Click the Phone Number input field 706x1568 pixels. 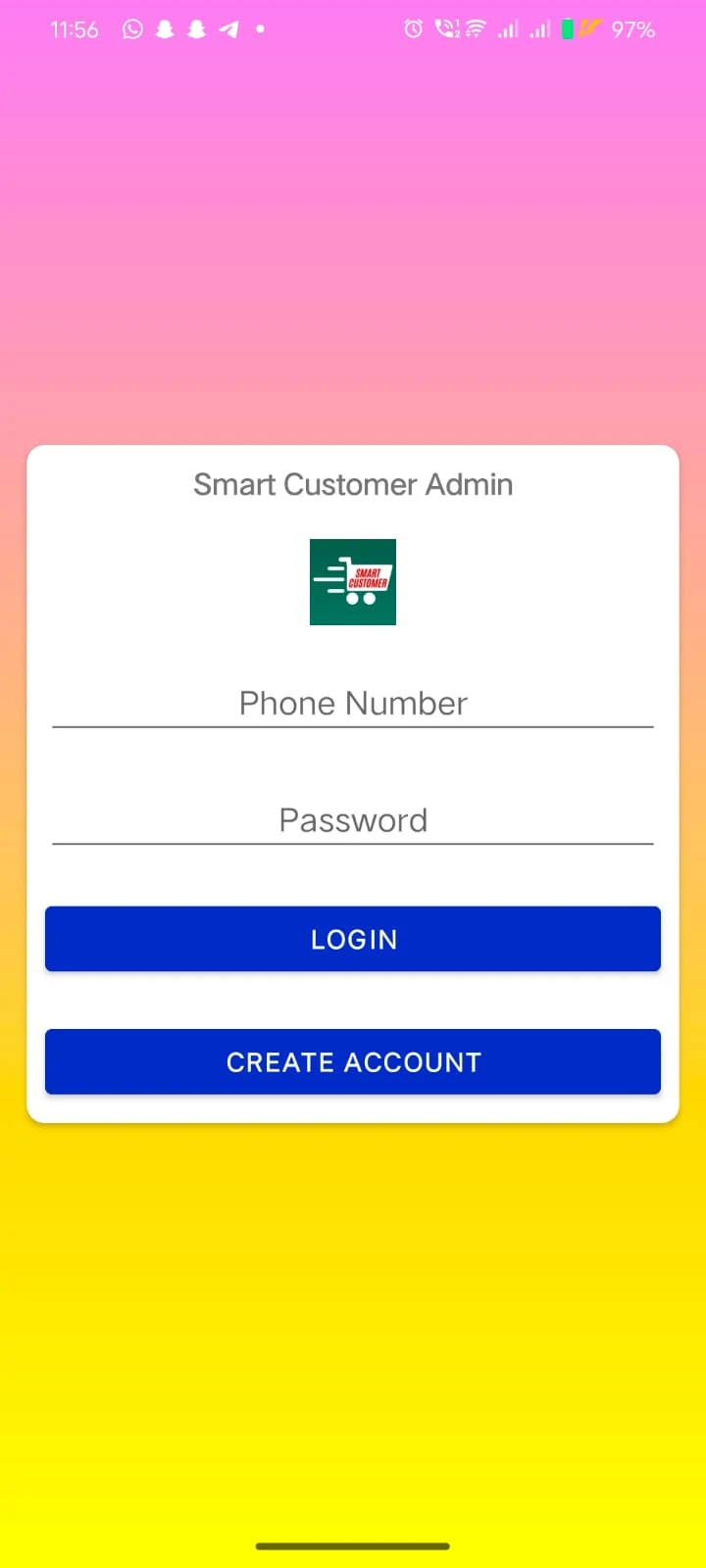click(353, 703)
